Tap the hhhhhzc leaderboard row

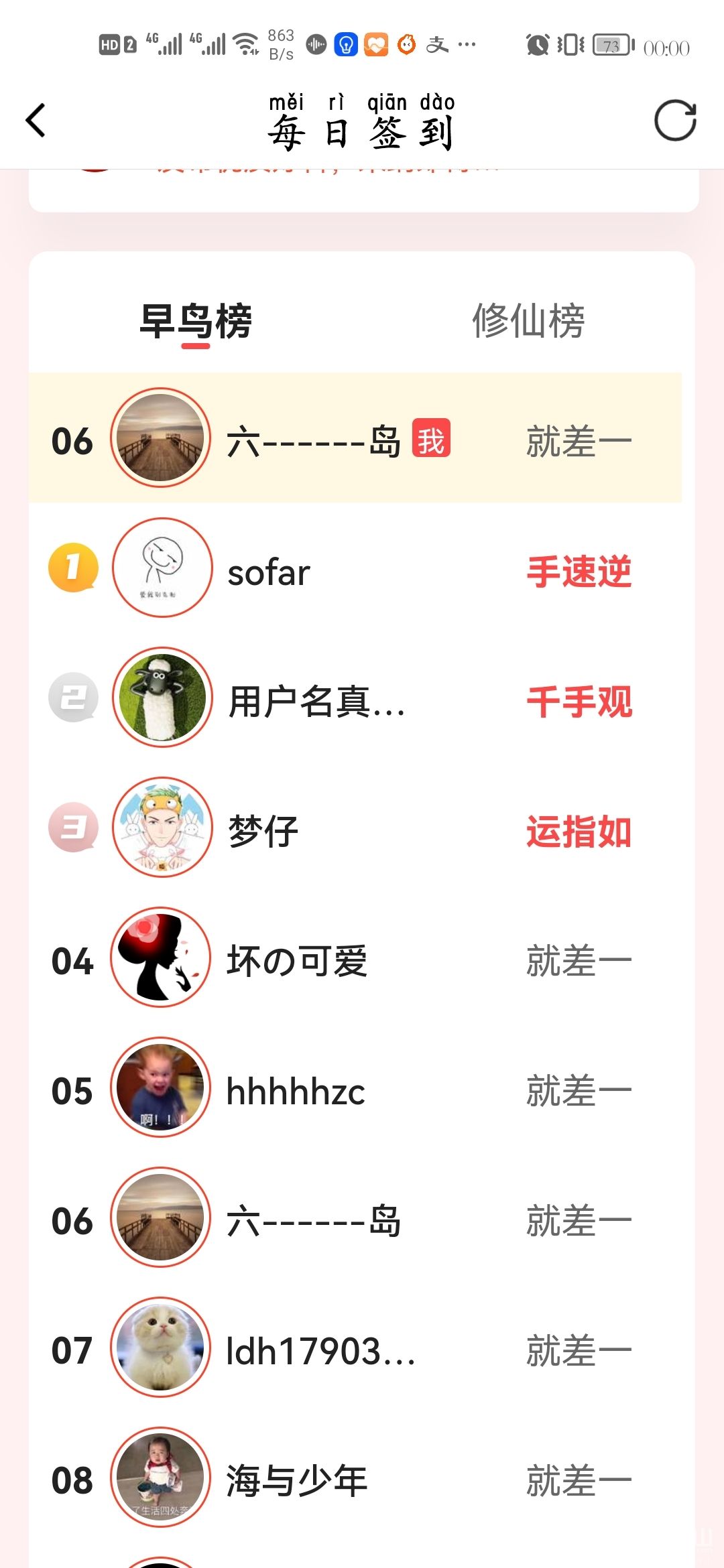point(355,1088)
